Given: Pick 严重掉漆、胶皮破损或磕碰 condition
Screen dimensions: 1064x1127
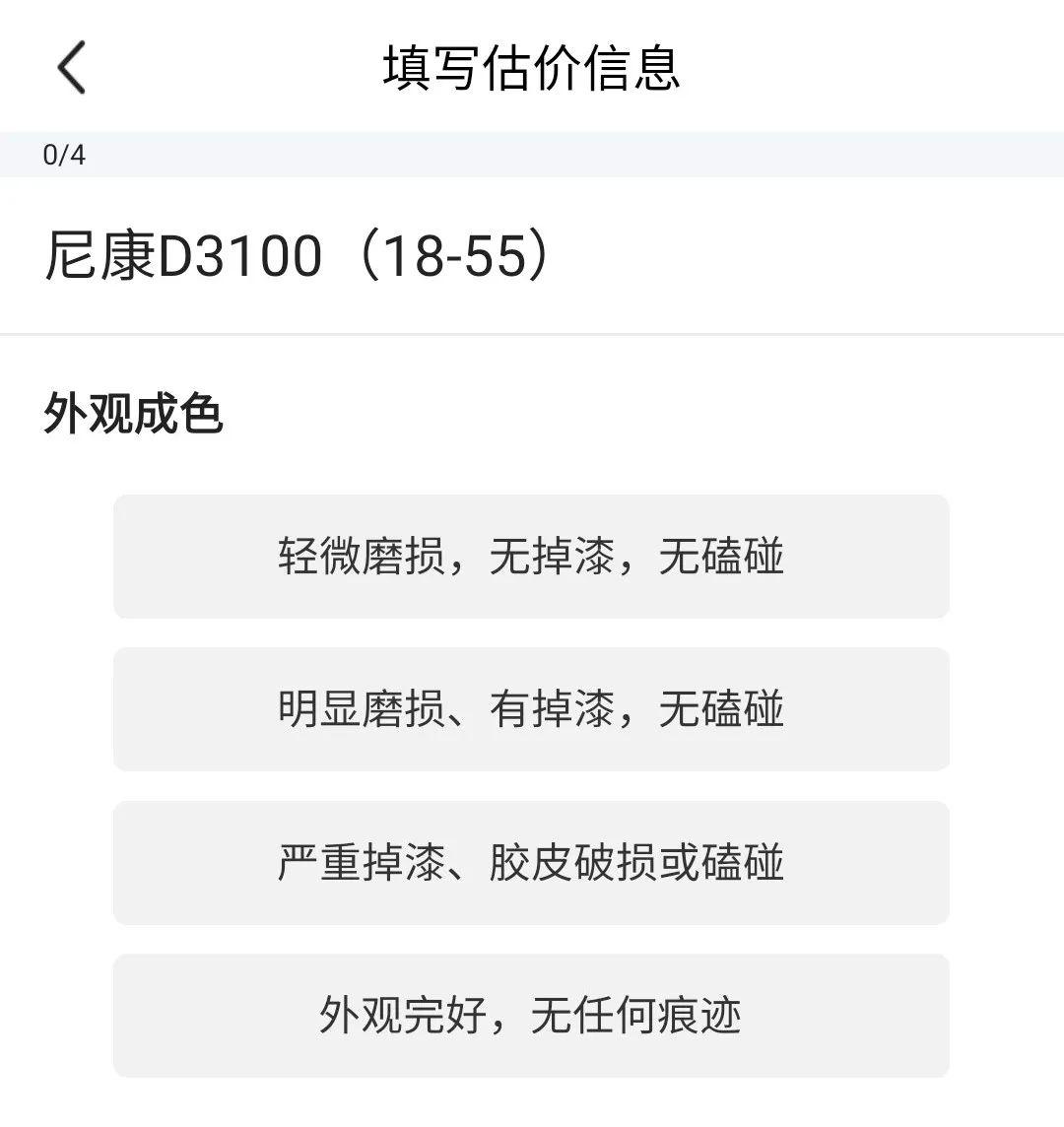Looking at the screenshot, I should tap(531, 863).
